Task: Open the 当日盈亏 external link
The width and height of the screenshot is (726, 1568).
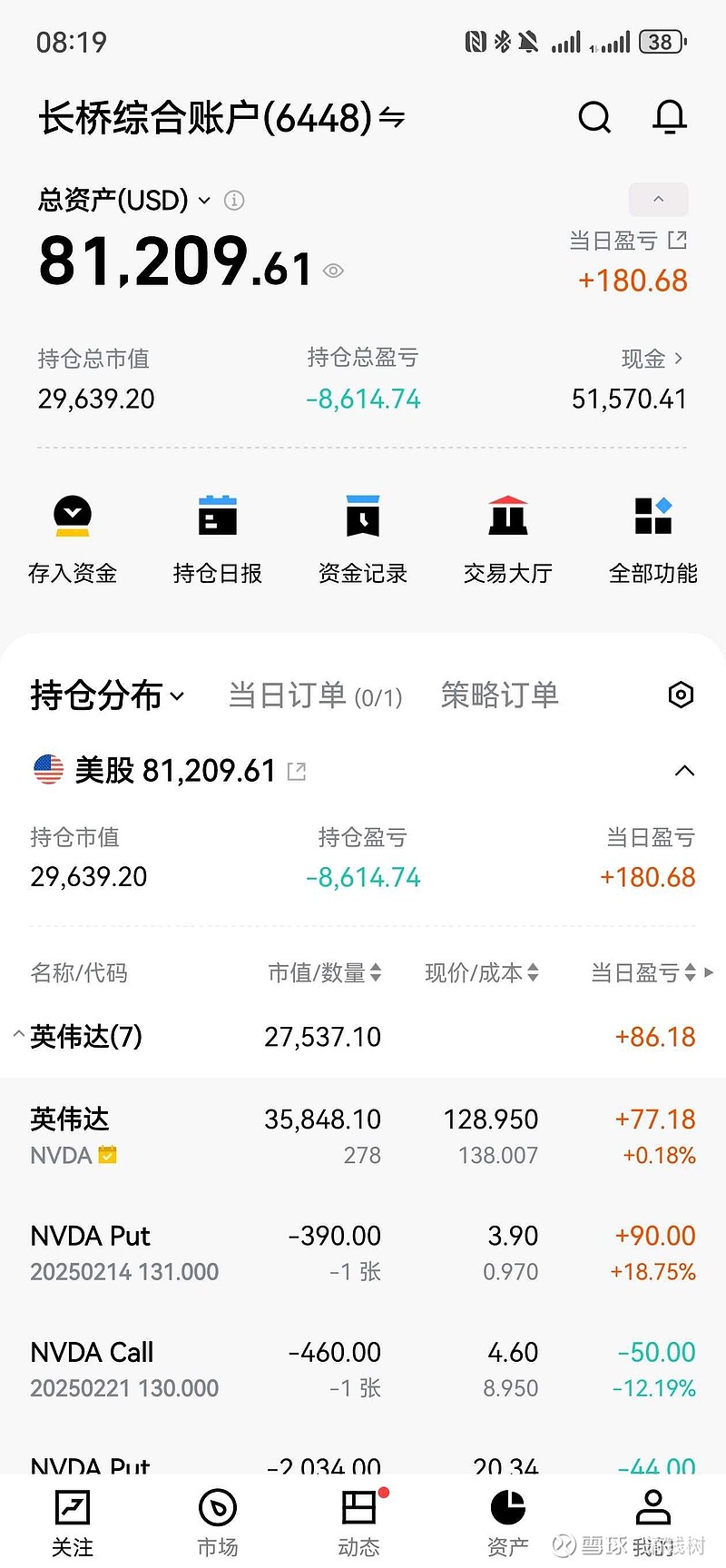Action: [x=676, y=241]
